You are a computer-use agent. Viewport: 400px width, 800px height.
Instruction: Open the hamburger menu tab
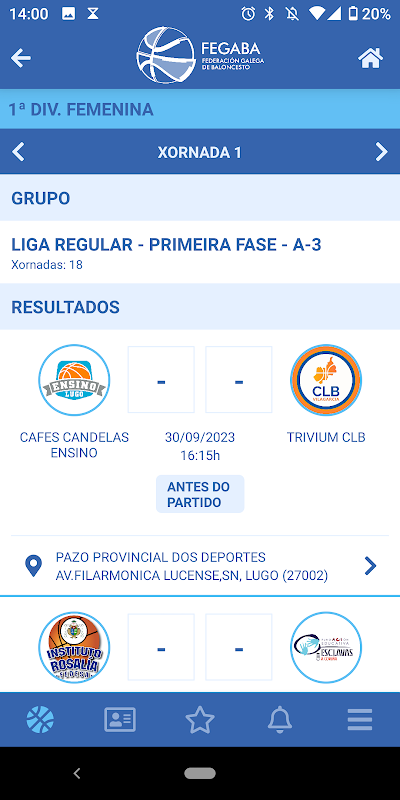point(360,719)
